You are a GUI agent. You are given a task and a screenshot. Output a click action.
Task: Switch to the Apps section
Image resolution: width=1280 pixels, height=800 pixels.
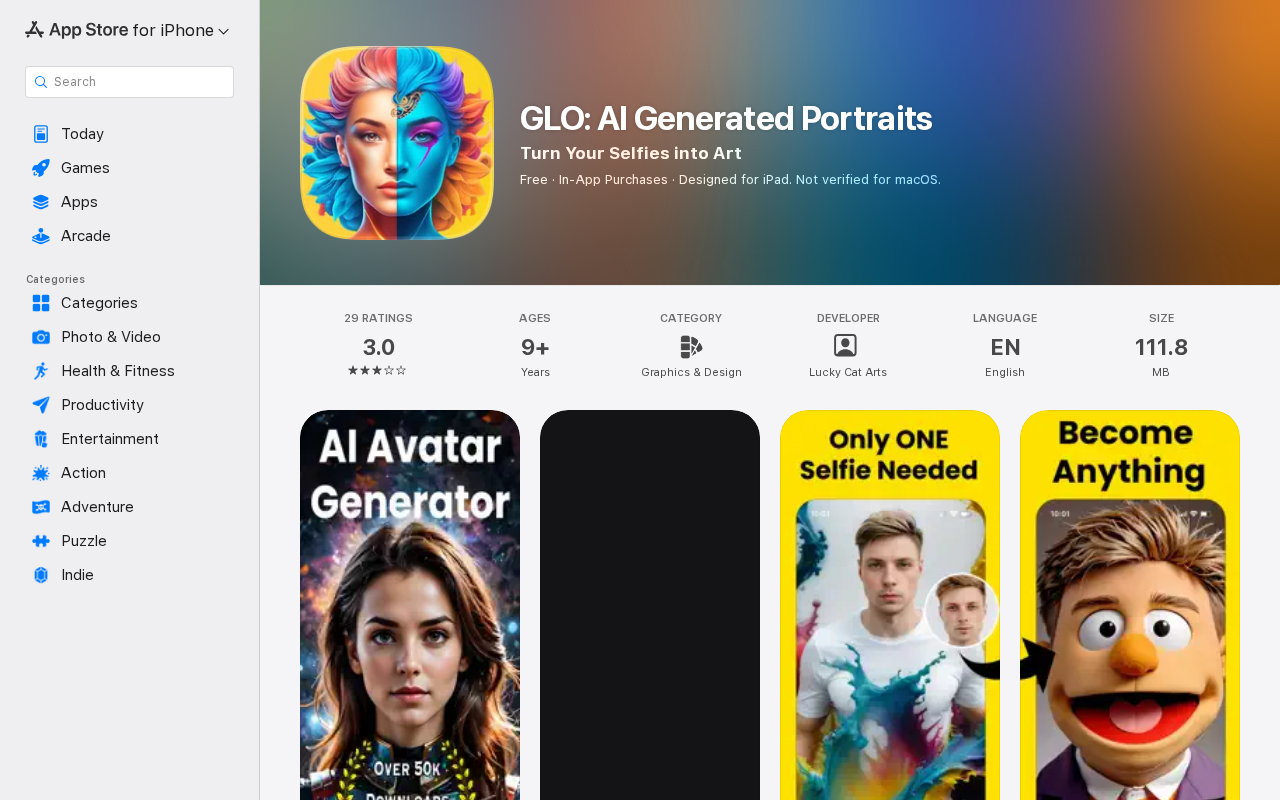(79, 202)
